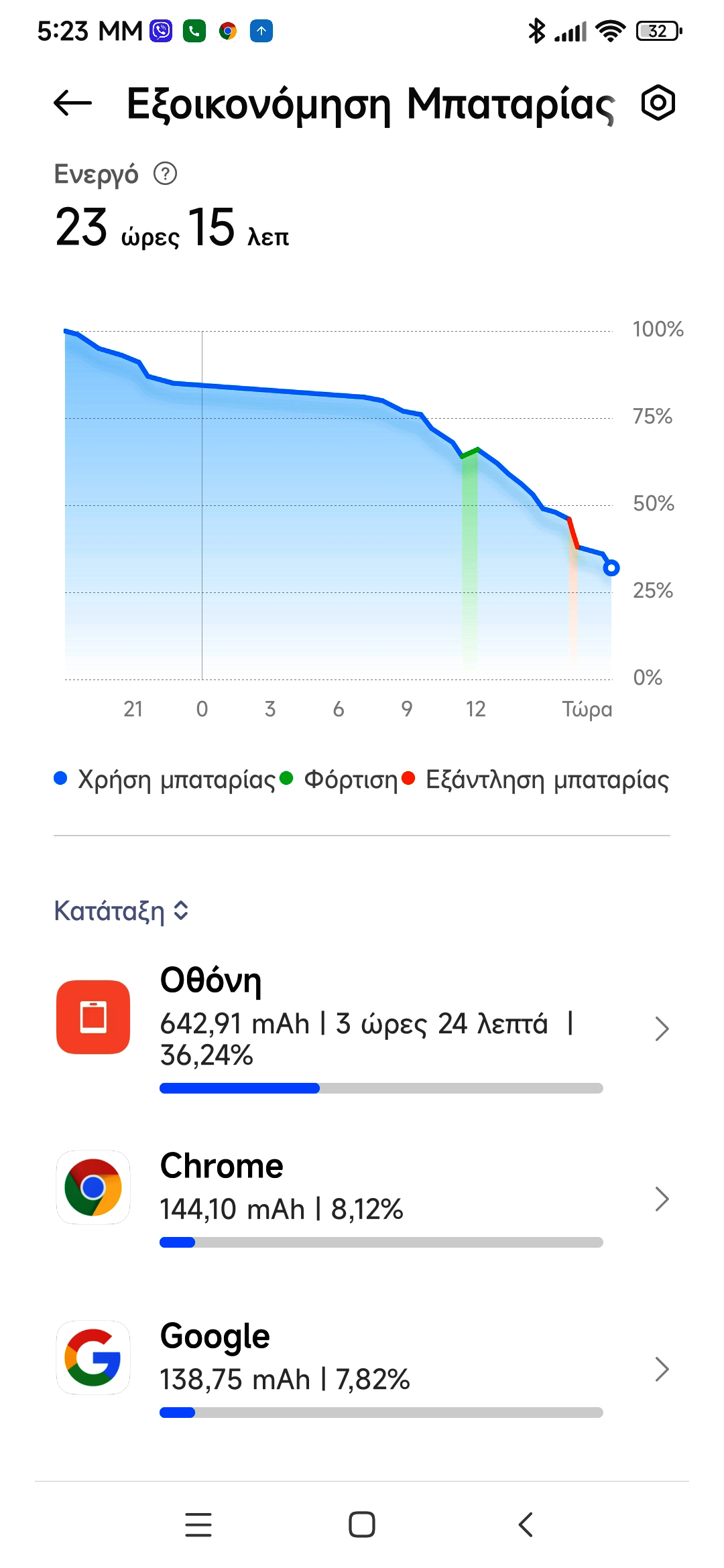
Task: Tap the system back button
Action: coord(526,1524)
